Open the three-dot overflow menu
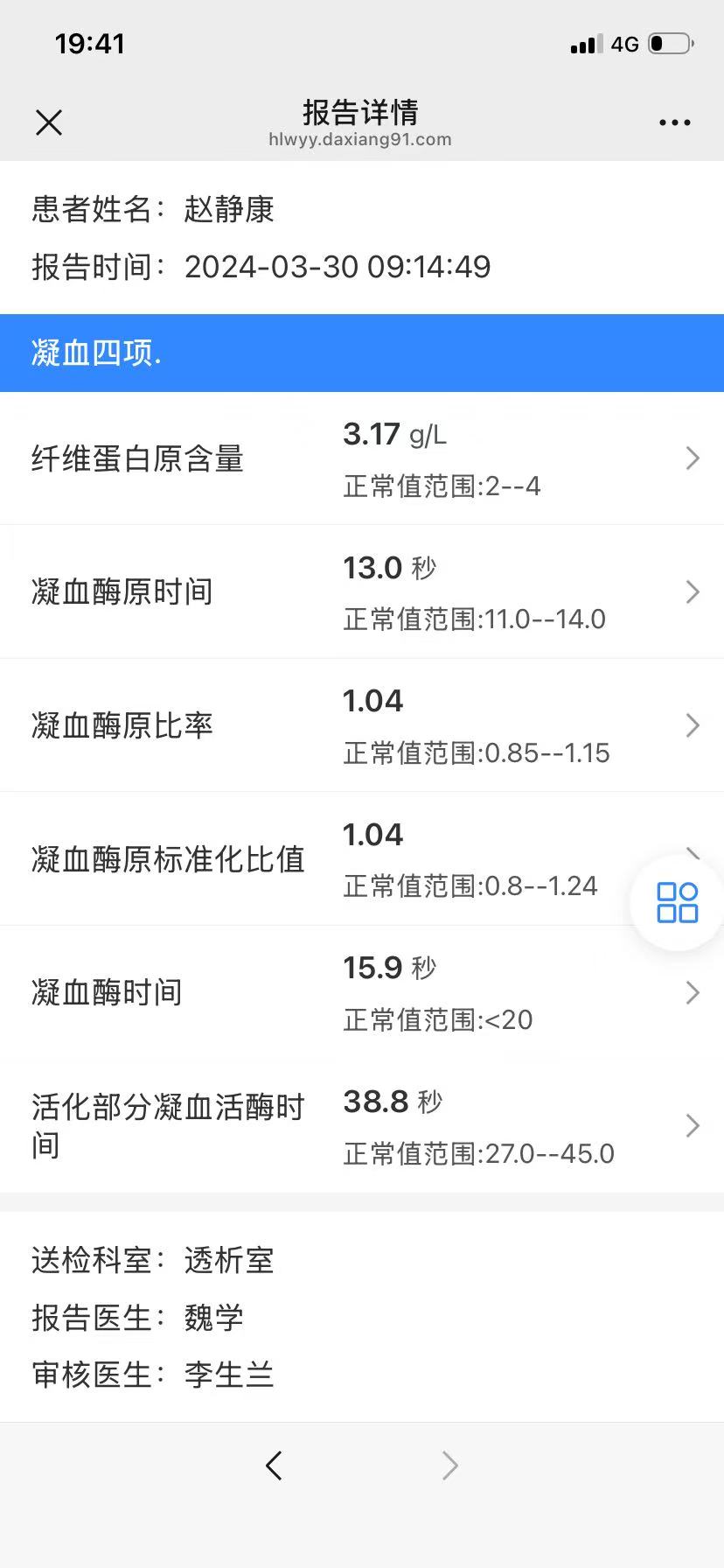Image resolution: width=724 pixels, height=1568 pixels. tap(674, 122)
